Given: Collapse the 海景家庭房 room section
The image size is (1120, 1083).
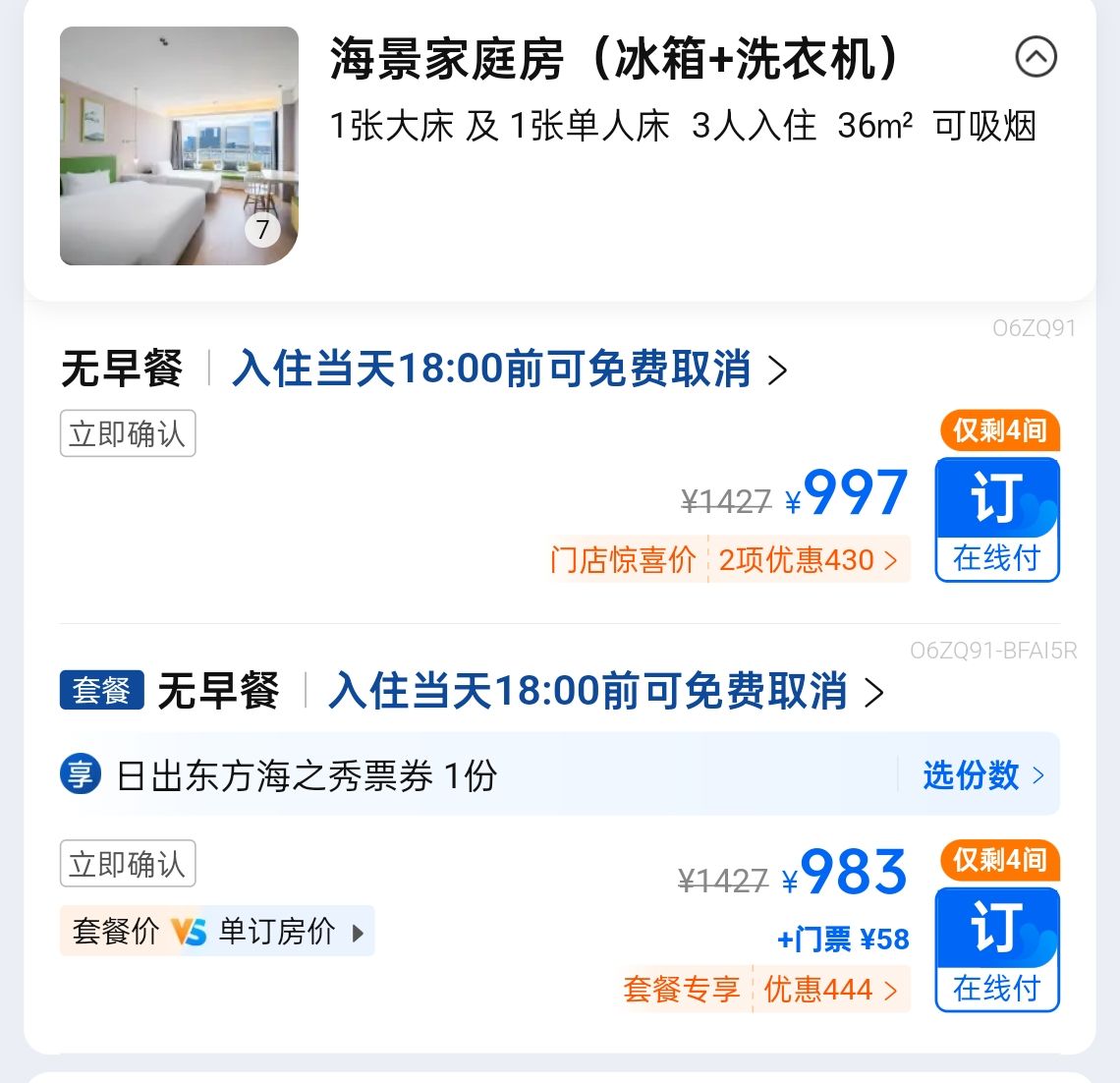Looking at the screenshot, I should 1036,57.
